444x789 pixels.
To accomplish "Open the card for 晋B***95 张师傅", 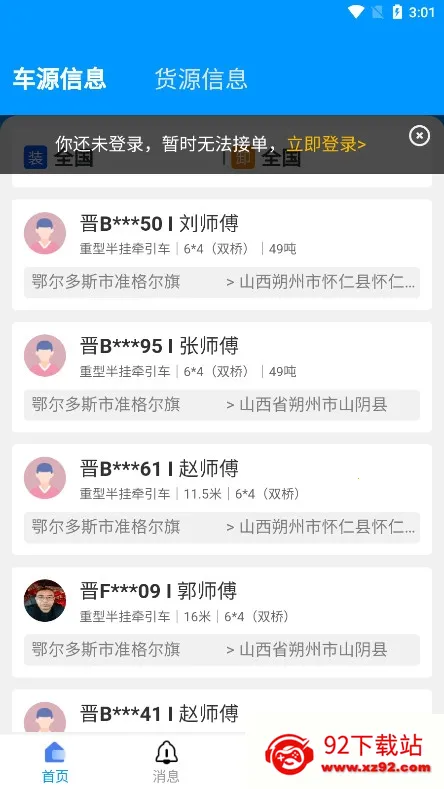I will [x=222, y=377].
